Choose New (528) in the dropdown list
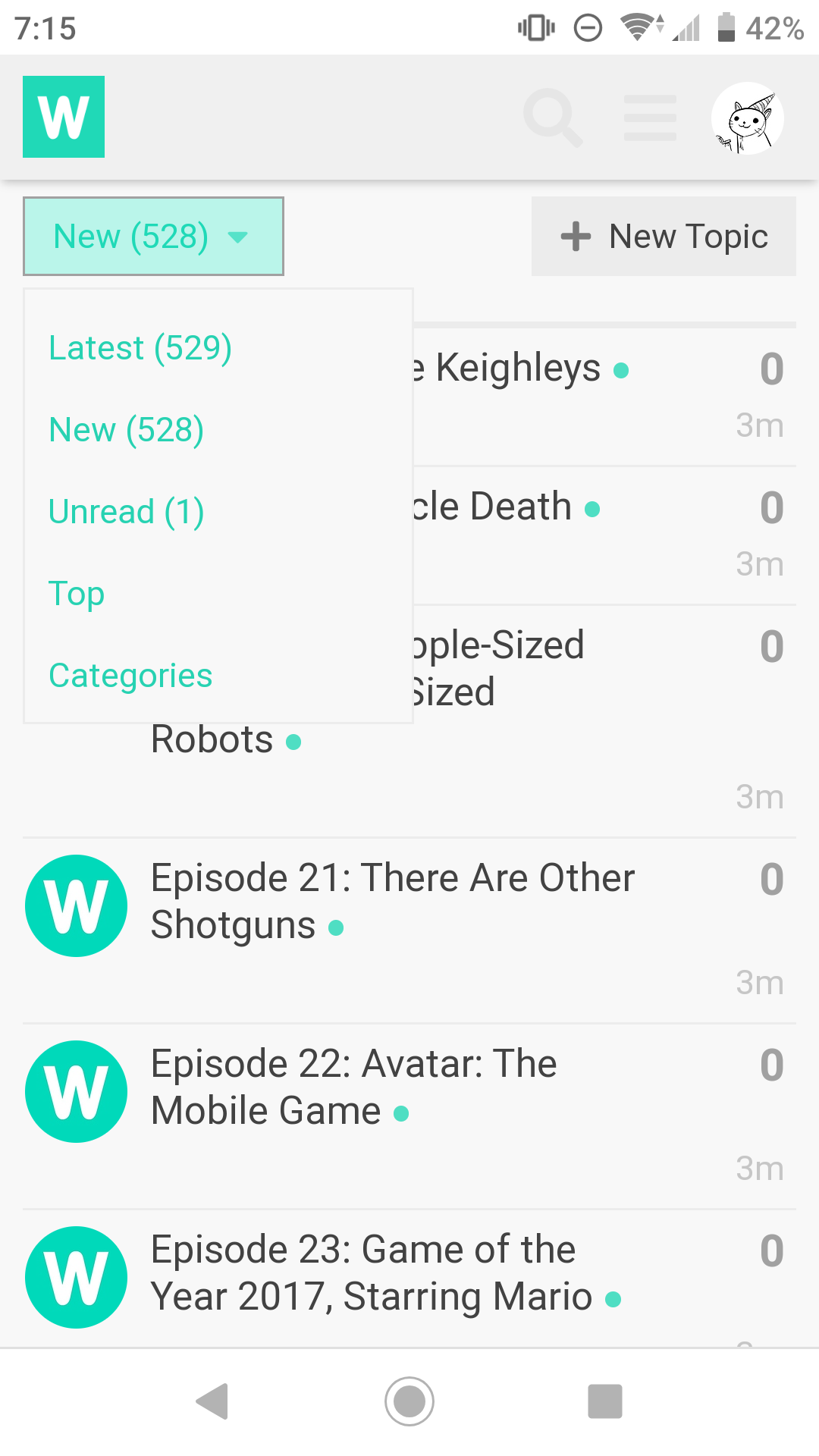Screen dimensions: 819x1456 (x=127, y=430)
